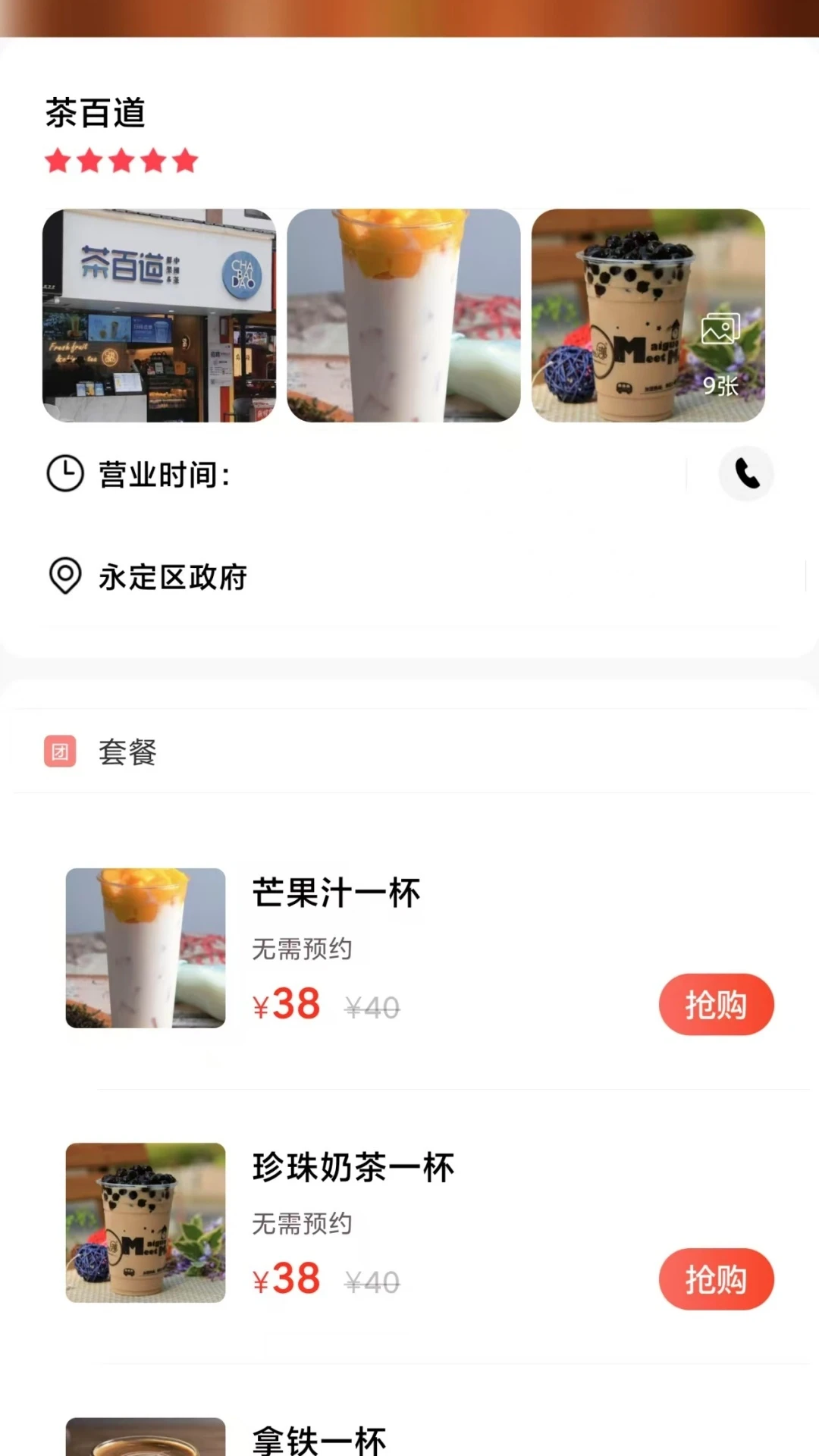Open the photo gallery via the 9张 image icon

pos(719,329)
